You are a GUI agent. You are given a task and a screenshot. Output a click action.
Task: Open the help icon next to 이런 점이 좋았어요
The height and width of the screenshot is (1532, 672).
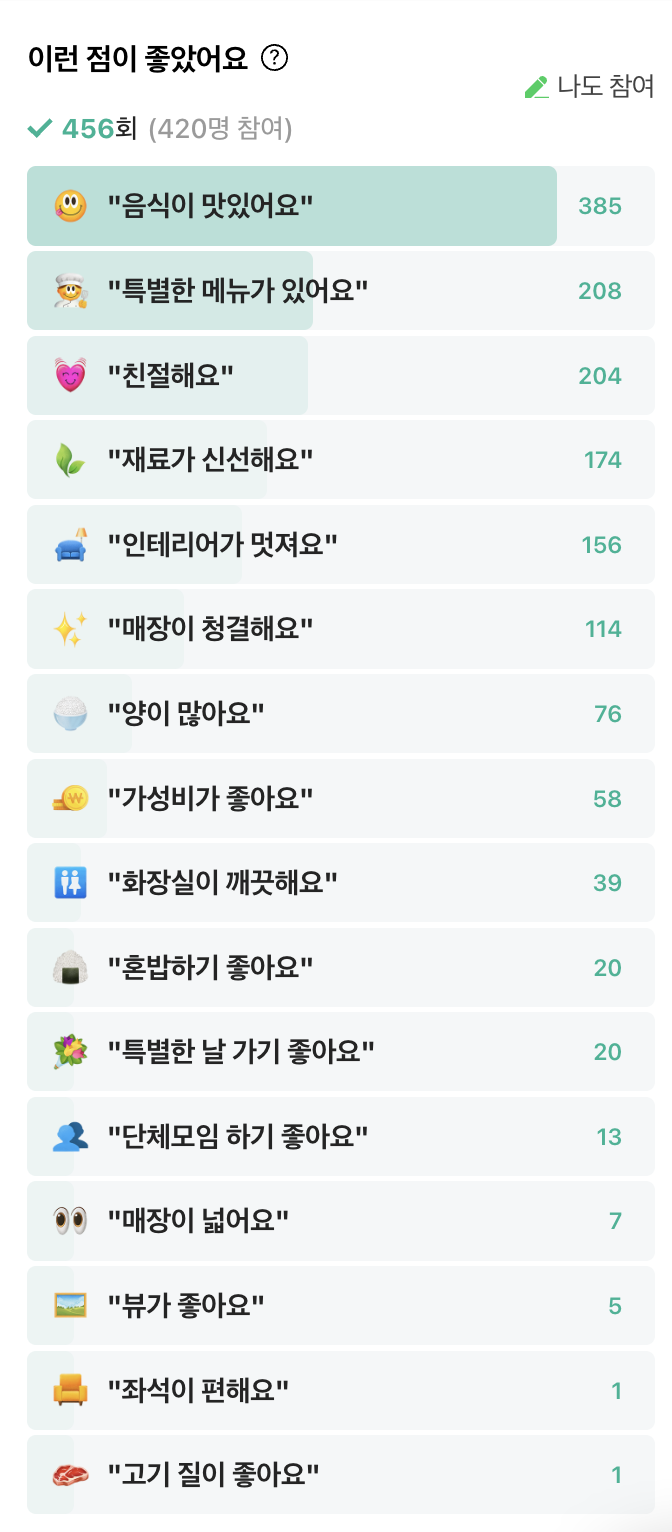[274, 59]
